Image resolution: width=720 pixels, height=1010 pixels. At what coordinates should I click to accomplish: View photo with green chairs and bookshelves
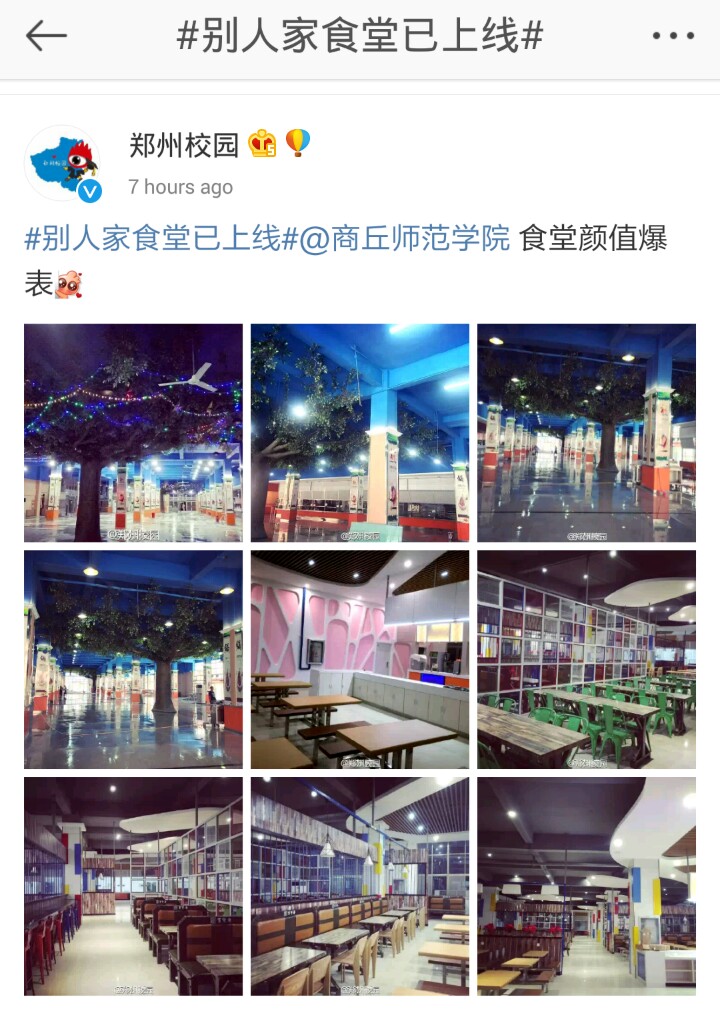coord(586,659)
